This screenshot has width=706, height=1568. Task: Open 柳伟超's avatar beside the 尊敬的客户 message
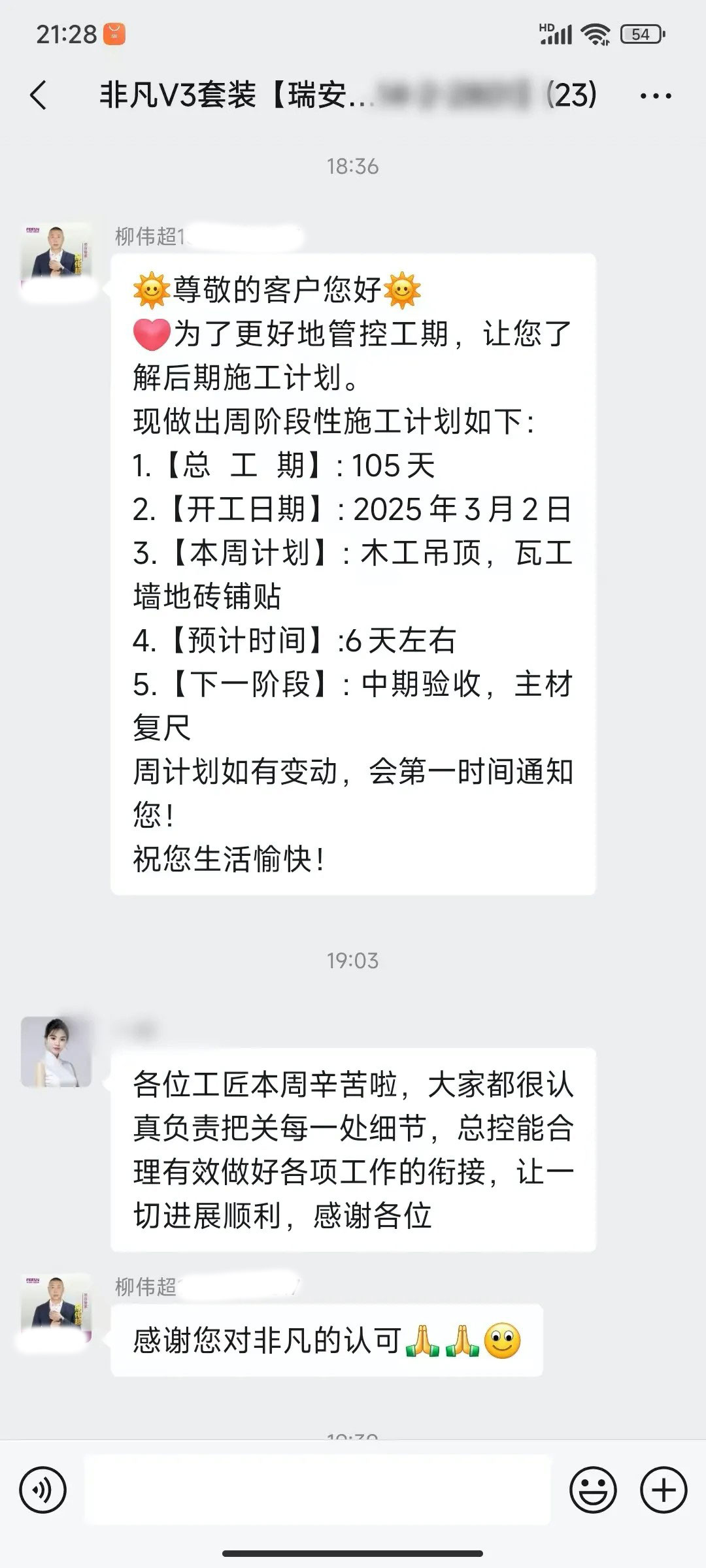(x=56, y=258)
